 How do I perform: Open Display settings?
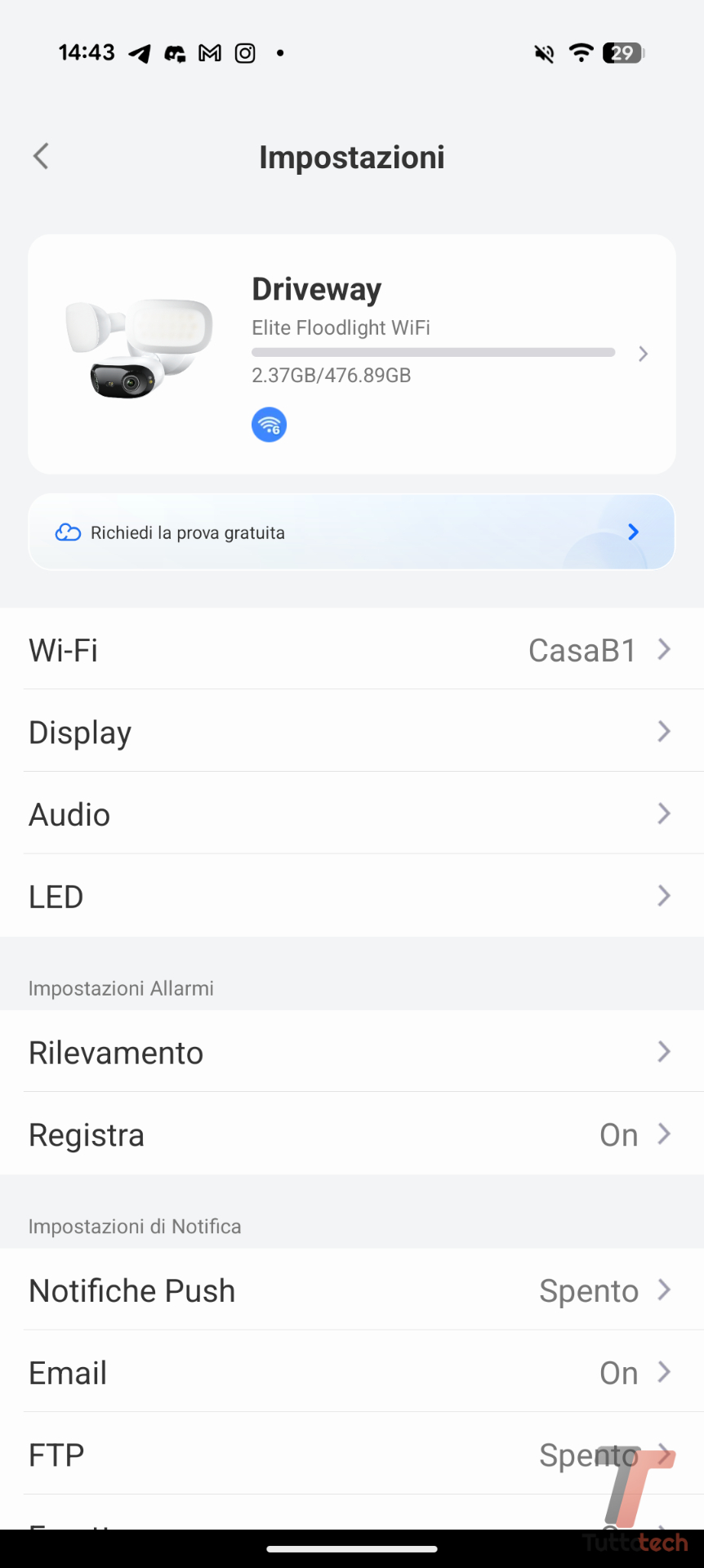(x=351, y=732)
